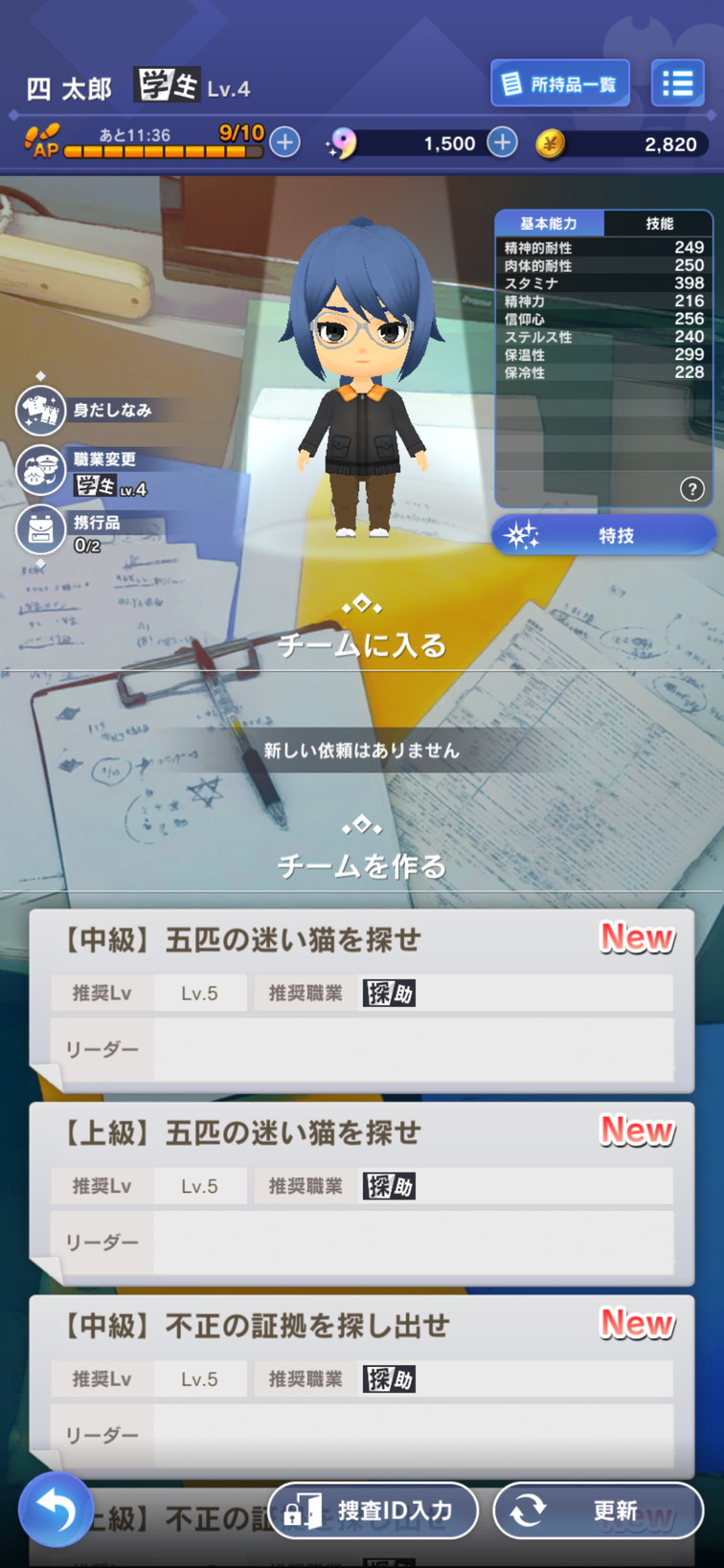Screen dimensions: 724x1568
Task: Go back with the blue arrow button
Action: (x=55, y=1510)
